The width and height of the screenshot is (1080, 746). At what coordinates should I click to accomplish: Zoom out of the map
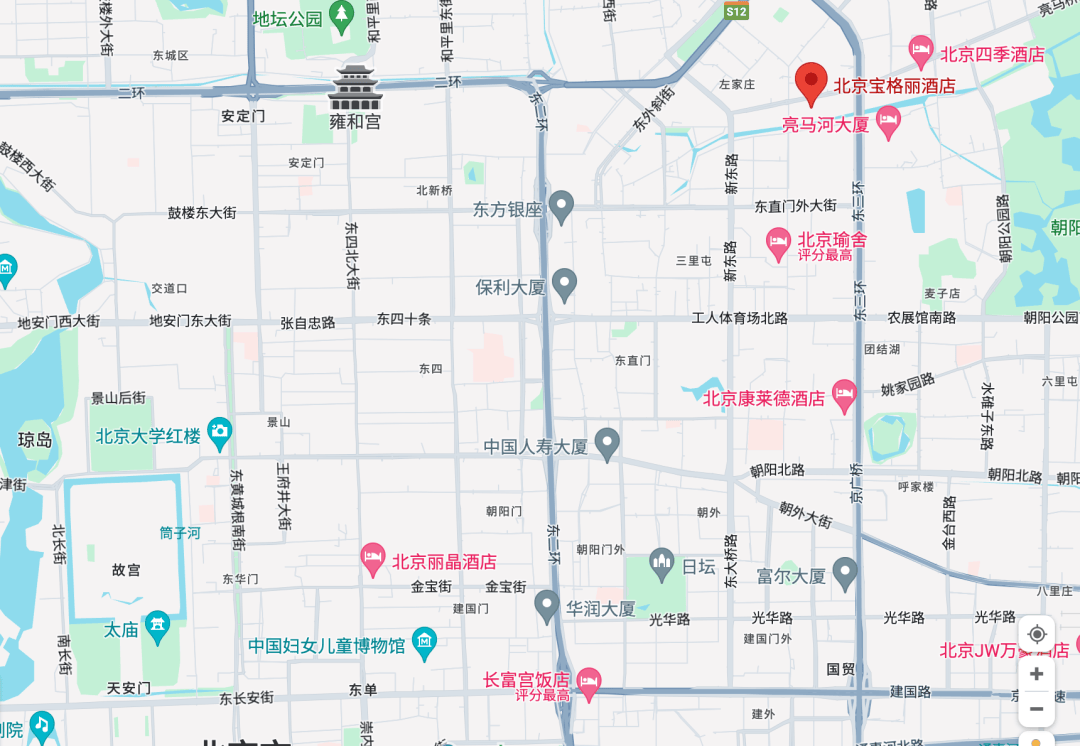point(1037,709)
